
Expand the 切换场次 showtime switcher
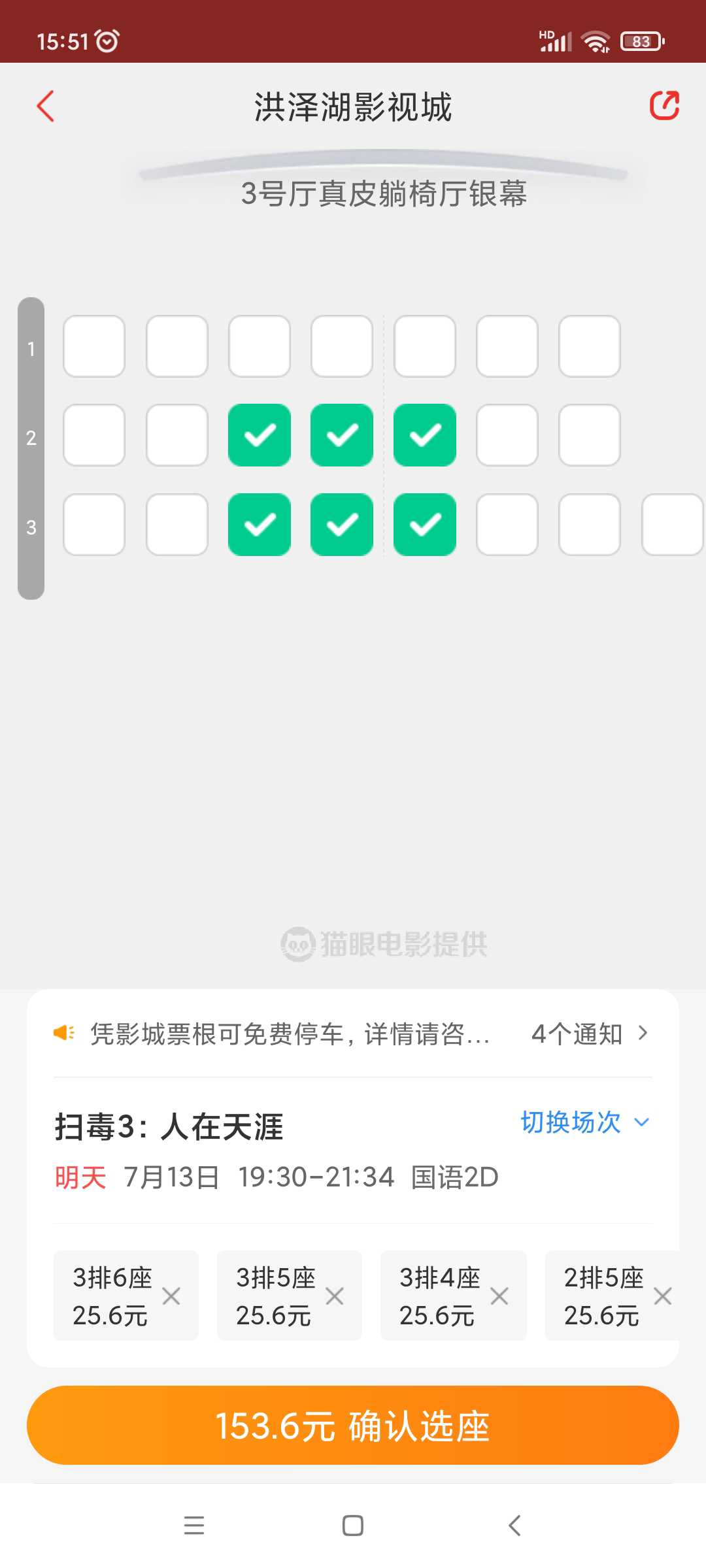[x=585, y=1122]
